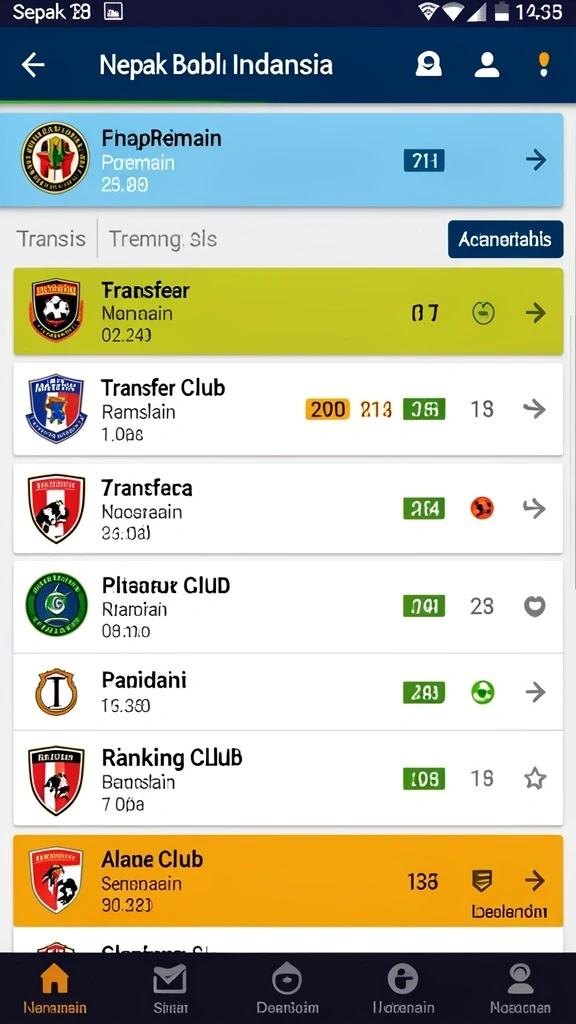Open the Alane Club card

tap(288, 880)
